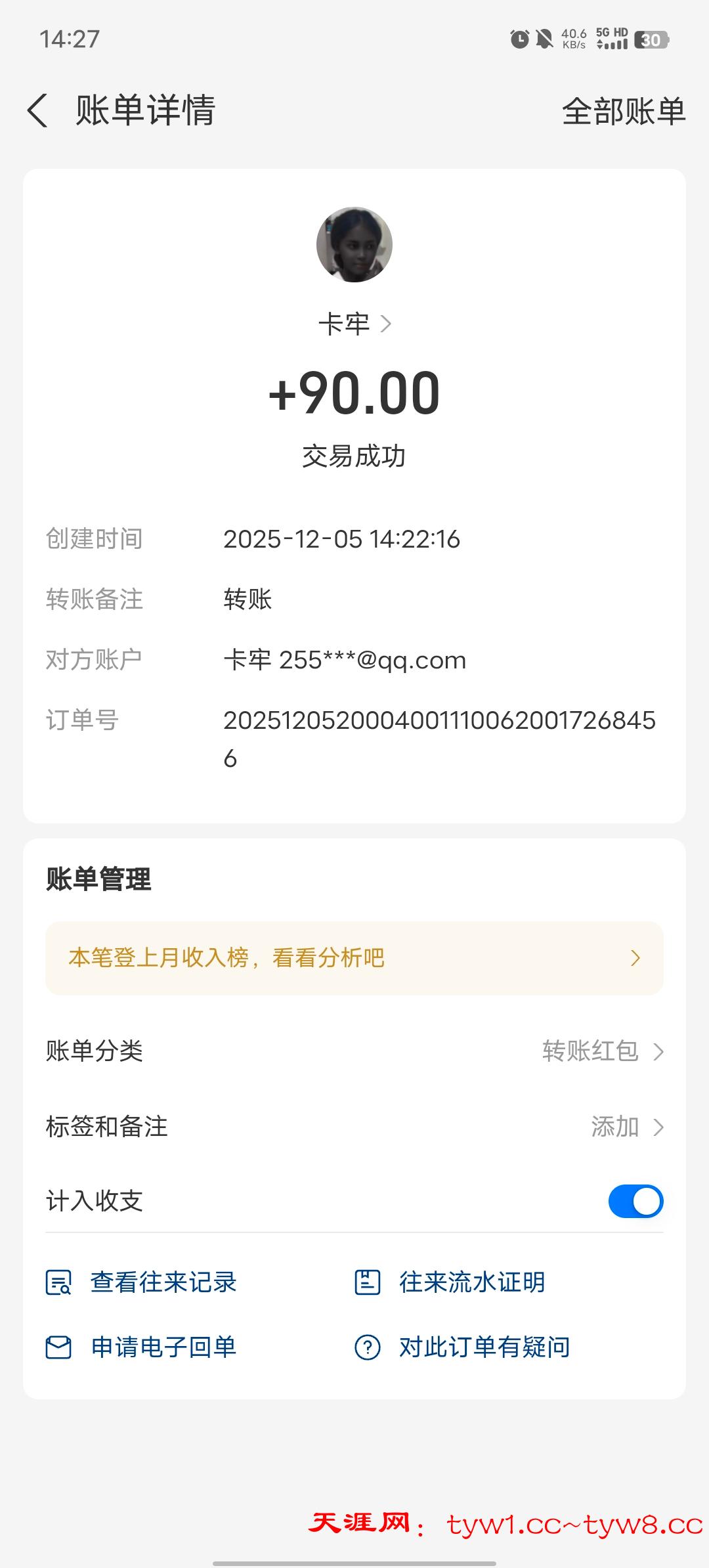
Task: Add a tag under 标签和备注
Action: click(626, 1127)
